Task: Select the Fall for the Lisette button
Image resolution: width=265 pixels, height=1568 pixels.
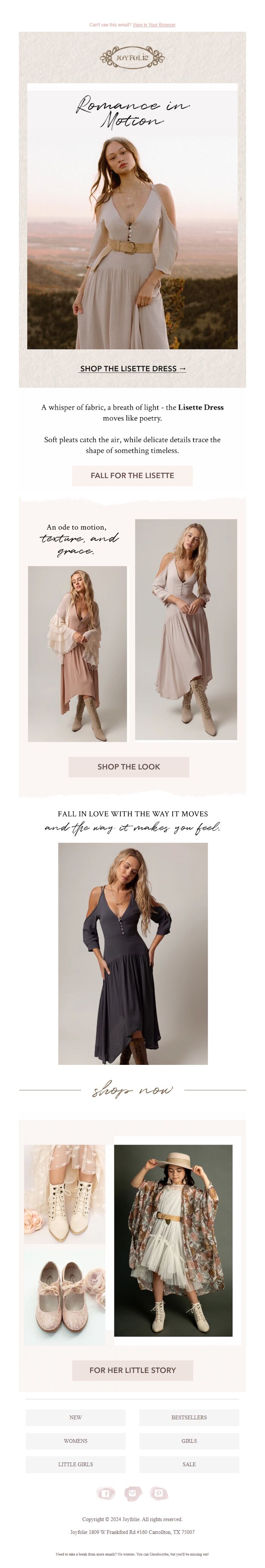Action: [x=132, y=476]
